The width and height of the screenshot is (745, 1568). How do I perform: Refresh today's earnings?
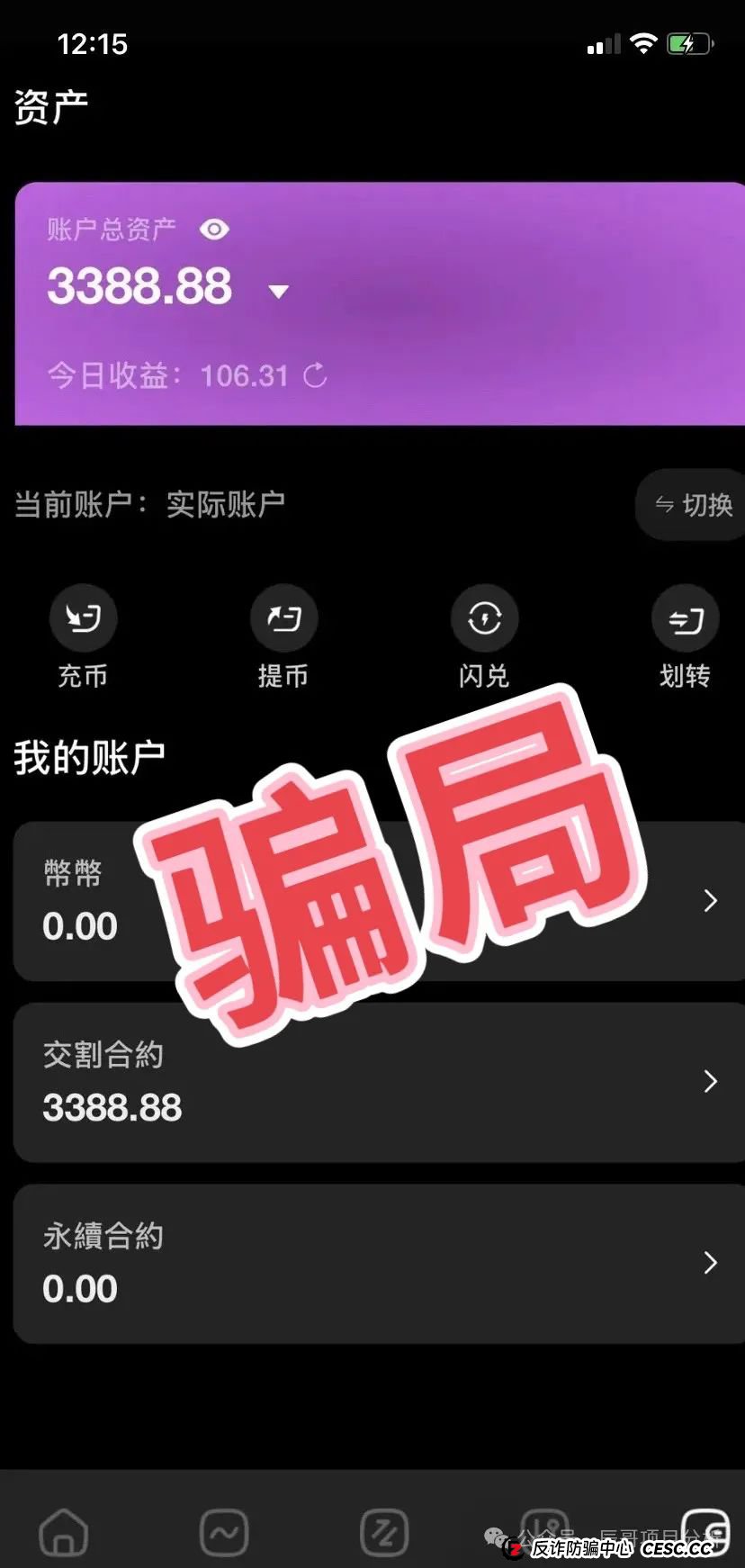[x=315, y=375]
